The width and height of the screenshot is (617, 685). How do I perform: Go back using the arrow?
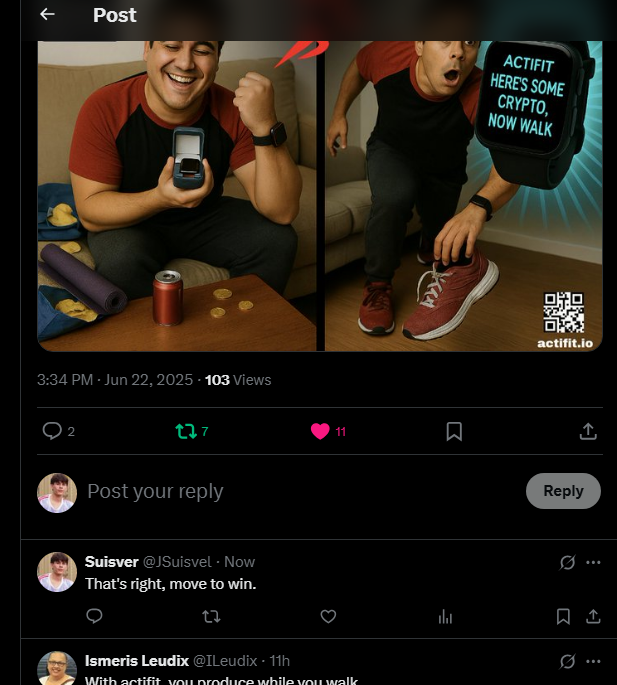[47, 15]
